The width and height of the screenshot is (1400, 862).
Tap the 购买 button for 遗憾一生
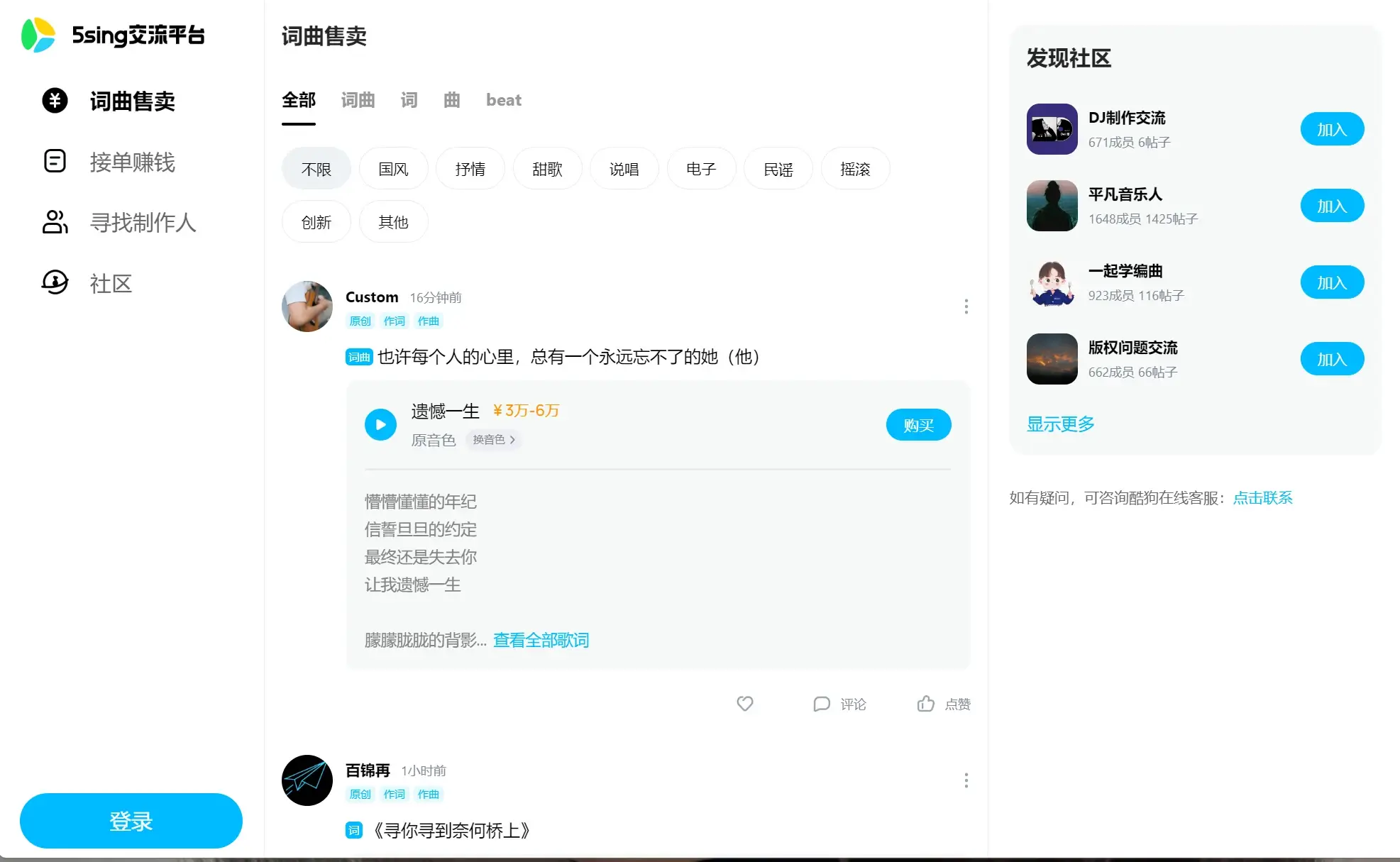(x=918, y=425)
